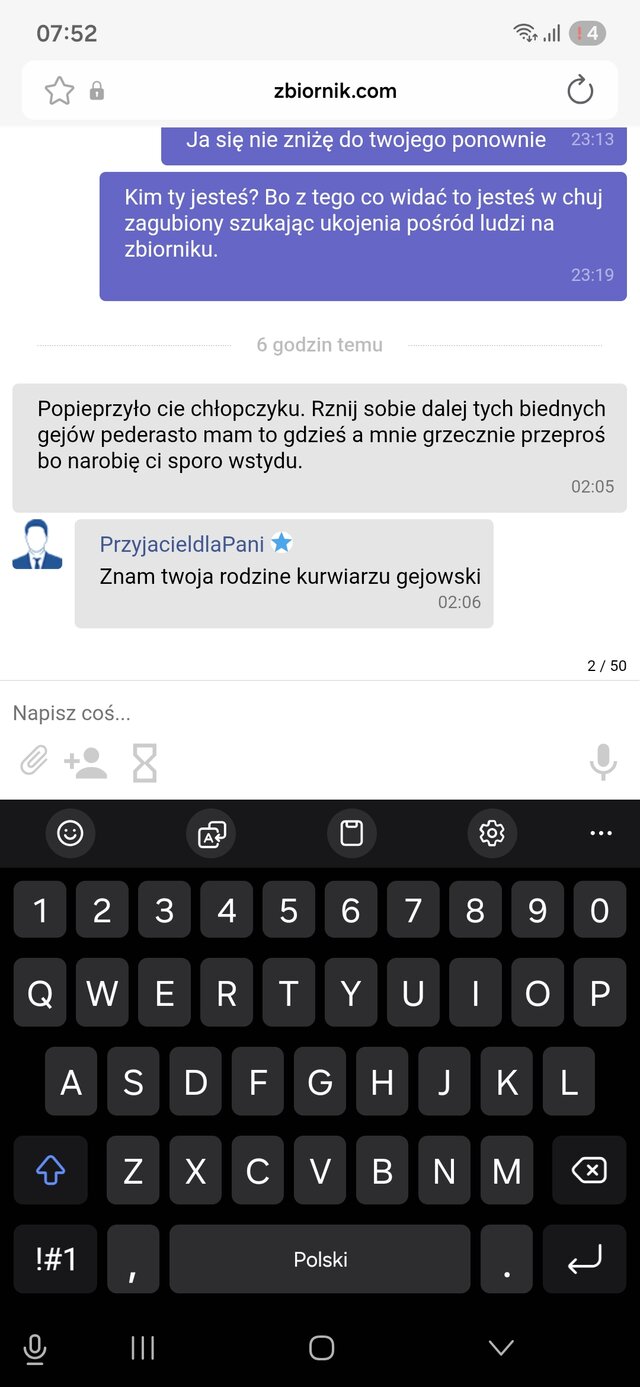Show more keyboard toolbar options
640x1387 pixels.
coord(601,833)
